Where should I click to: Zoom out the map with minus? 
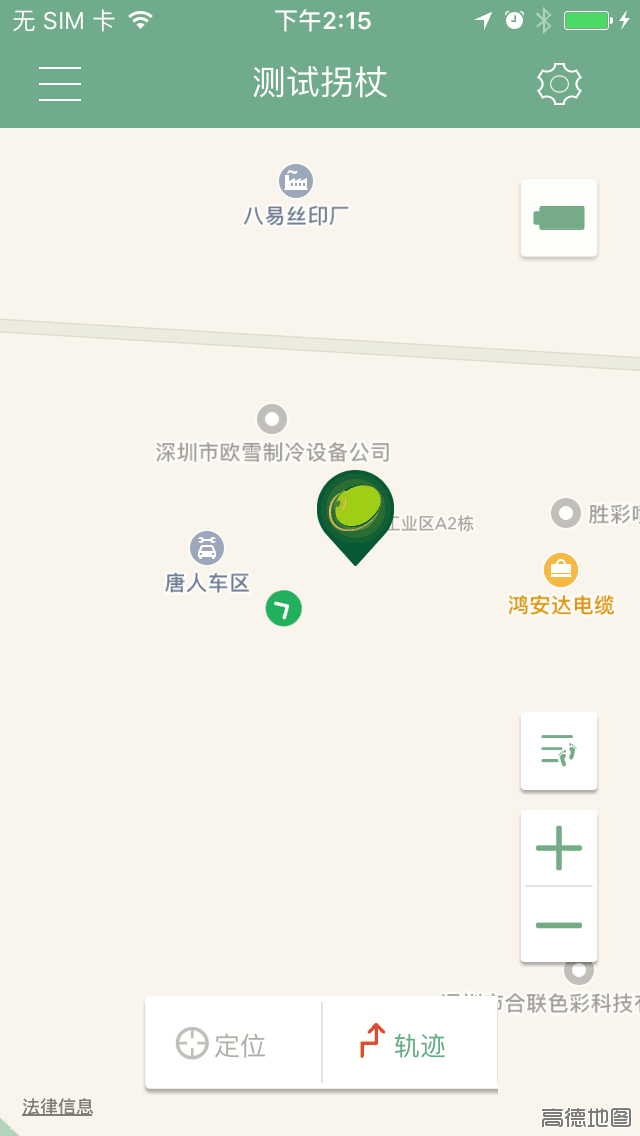click(559, 925)
